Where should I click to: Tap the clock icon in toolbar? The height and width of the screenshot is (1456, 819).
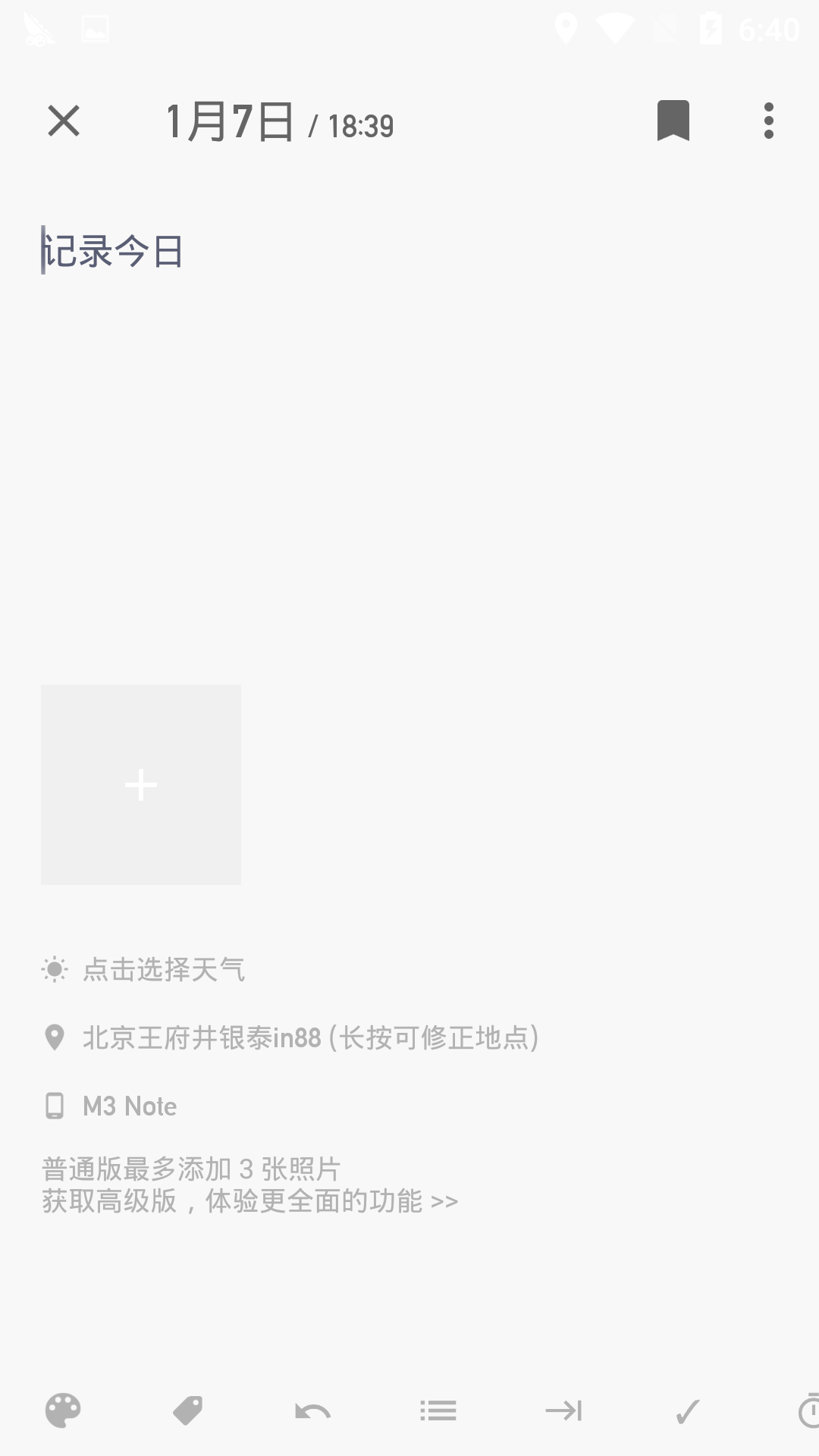(808, 1410)
